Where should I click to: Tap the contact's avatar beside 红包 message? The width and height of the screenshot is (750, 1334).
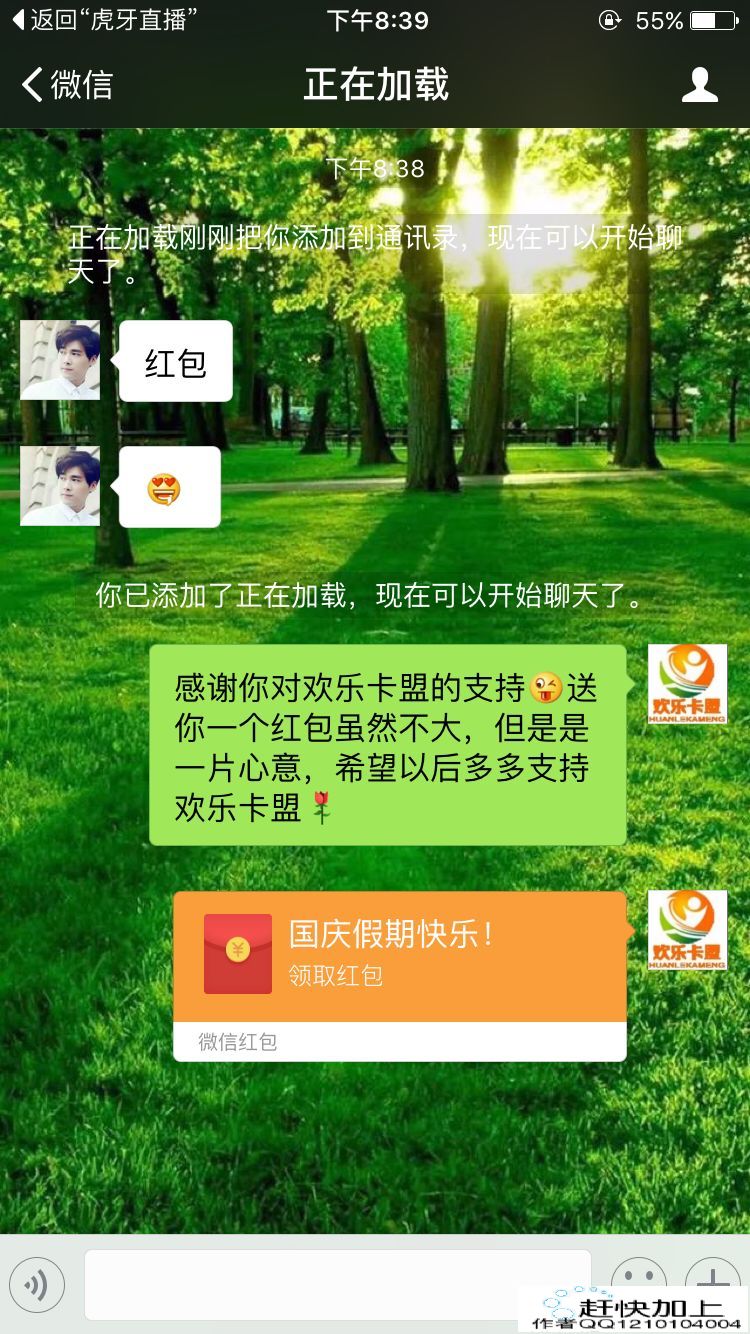pos(60,360)
